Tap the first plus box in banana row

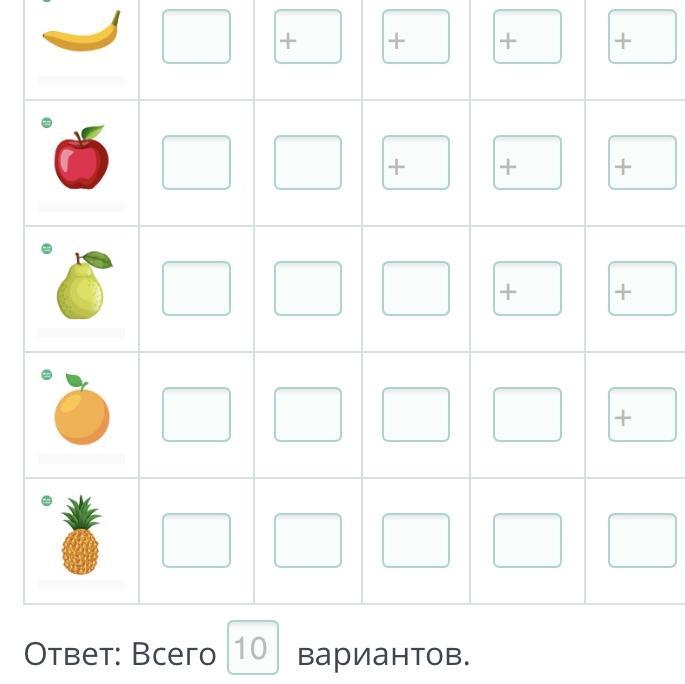pos(308,37)
